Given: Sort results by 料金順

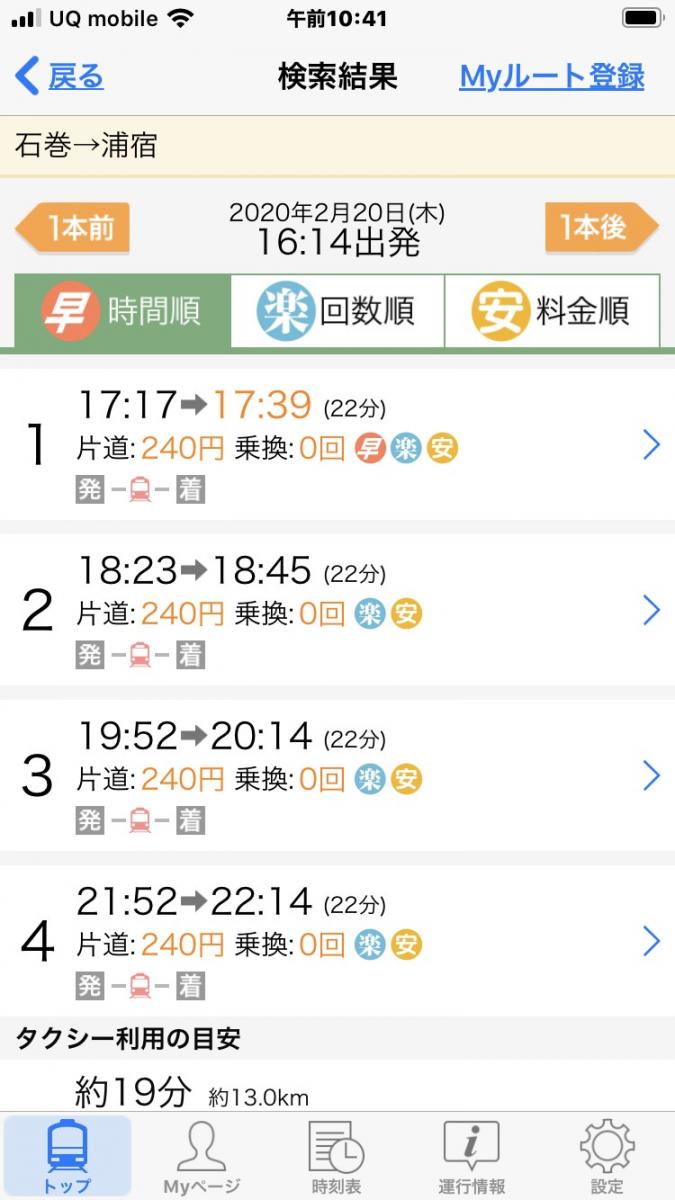Looking at the screenshot, I should [552, 311].
